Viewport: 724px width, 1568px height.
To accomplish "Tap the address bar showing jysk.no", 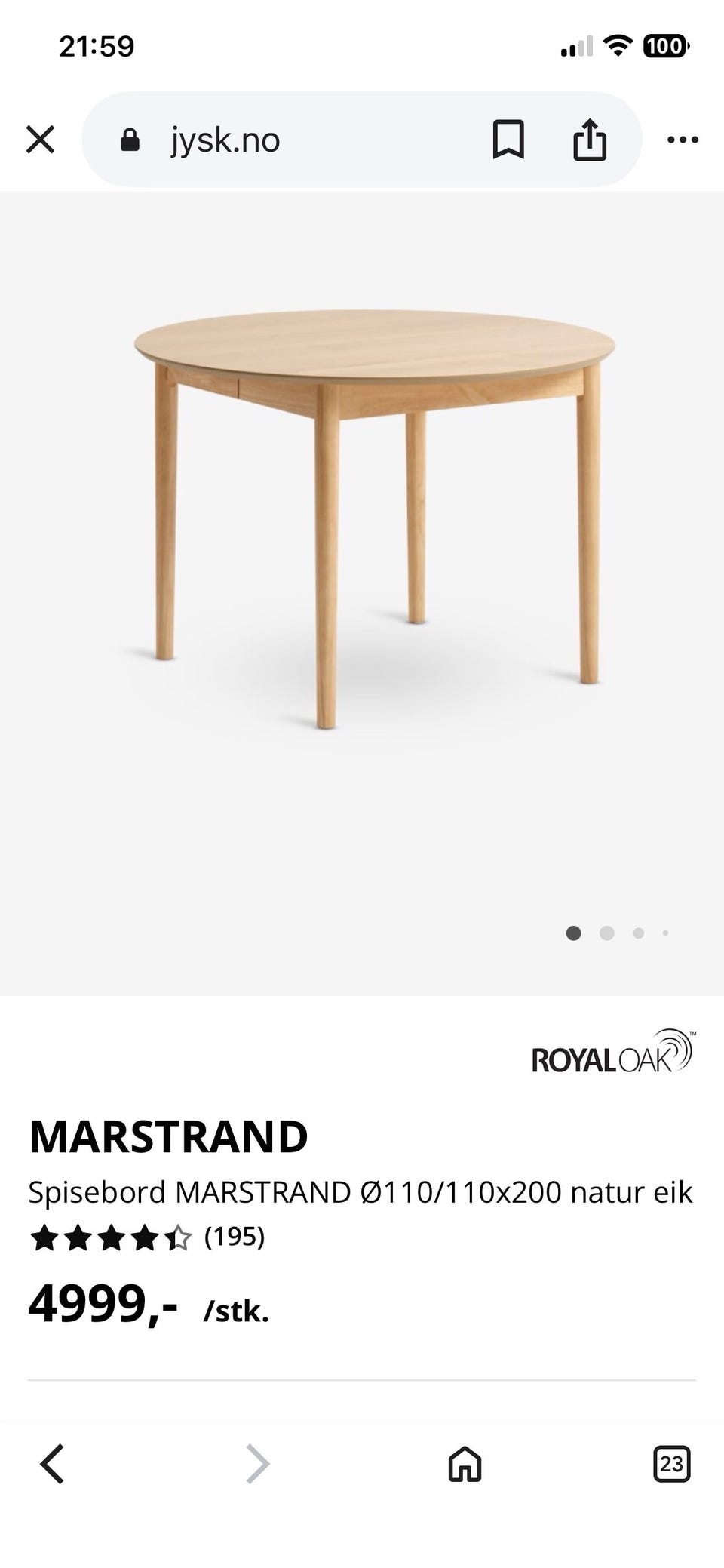I will point(302,139).
